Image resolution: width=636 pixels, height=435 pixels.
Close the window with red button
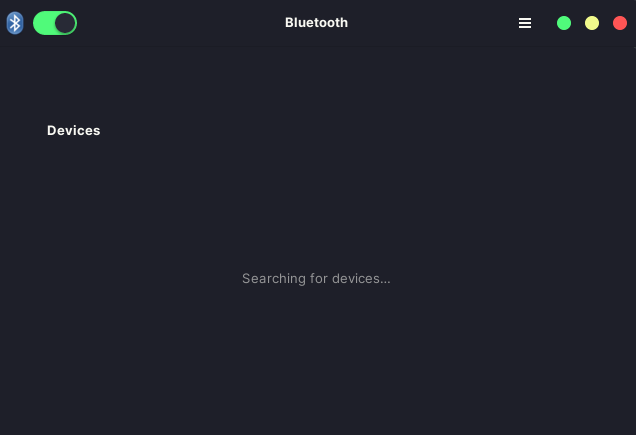pos(620,23)
